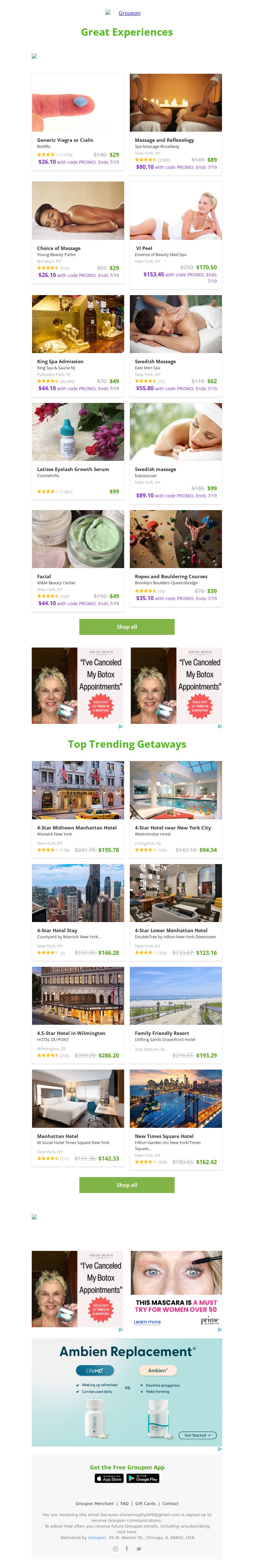Screen dimensions: 254x1568
Task: Open the Groupon link at the top
Action: click(129, 13)
